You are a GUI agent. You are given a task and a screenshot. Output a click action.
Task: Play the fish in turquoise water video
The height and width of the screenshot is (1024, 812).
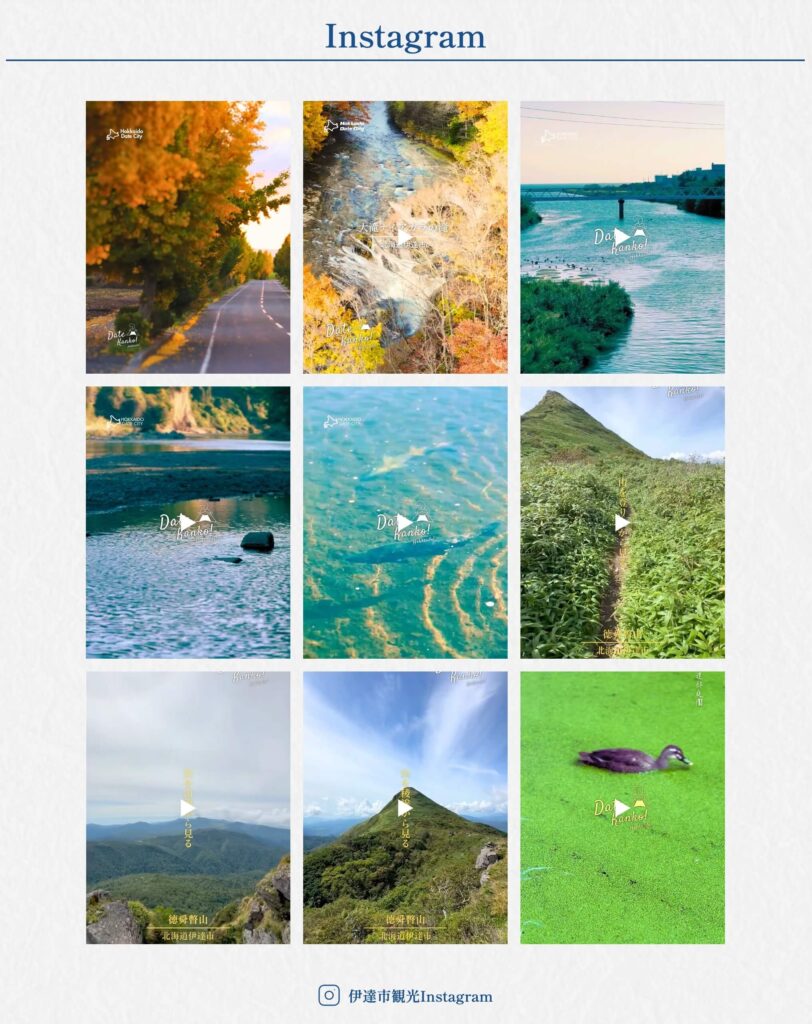(405, 522)
